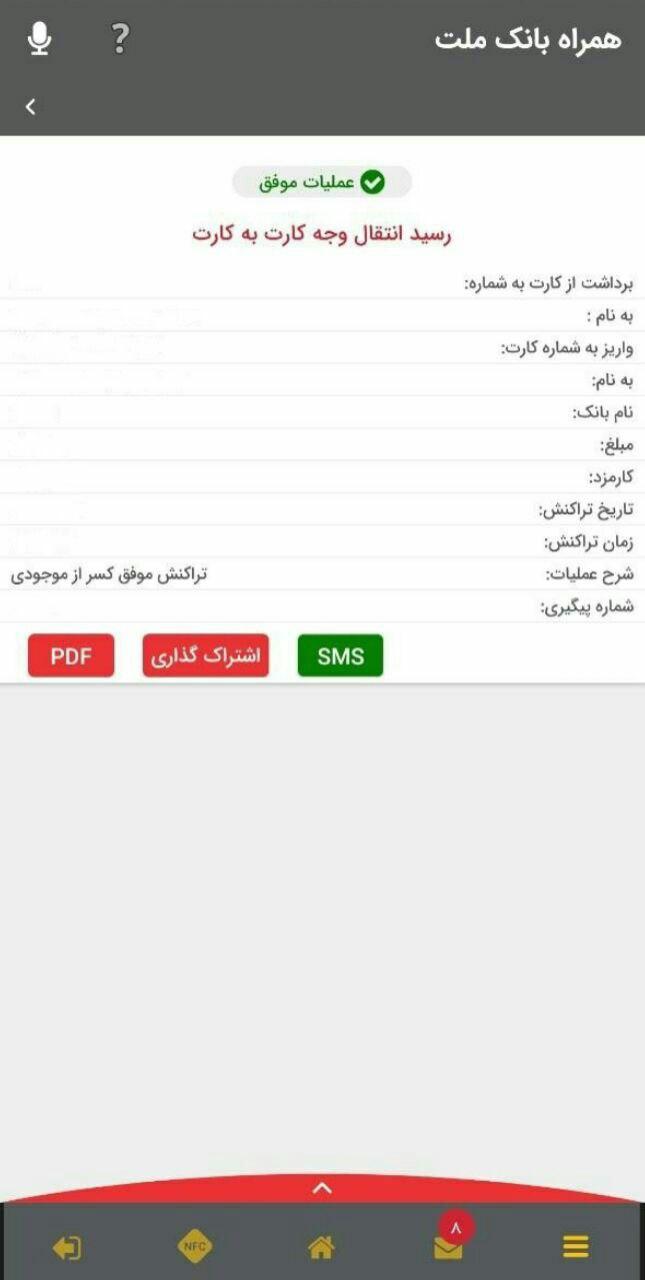645x1280 pixels.
Task: Send the receipt via SMS
Action: coord(340,656)
